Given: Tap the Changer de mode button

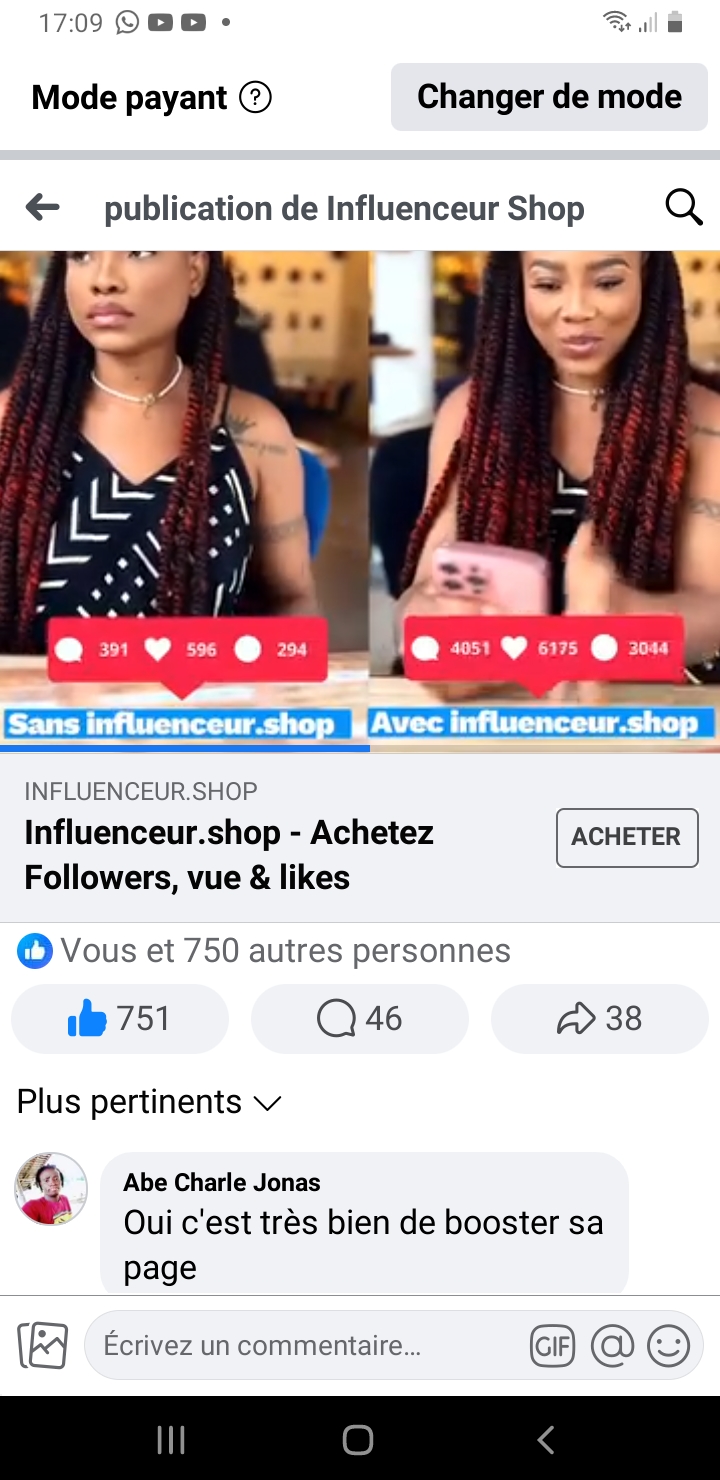Looking at the screenshot, I should 549,97.
